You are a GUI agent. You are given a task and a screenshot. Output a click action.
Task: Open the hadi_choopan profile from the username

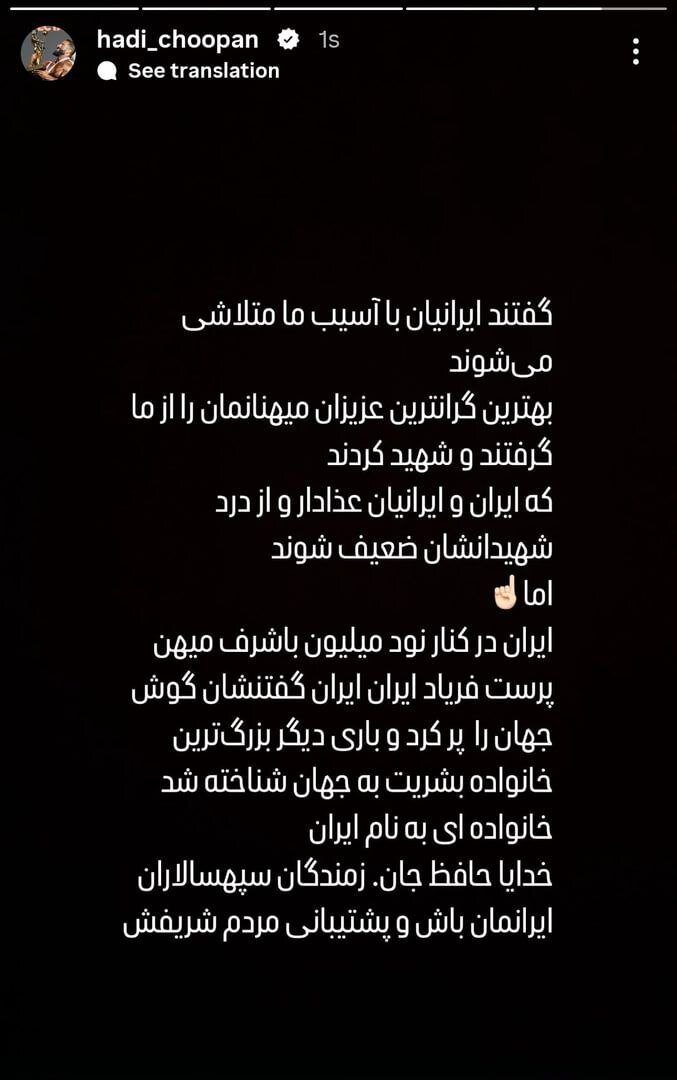(178, 40)
